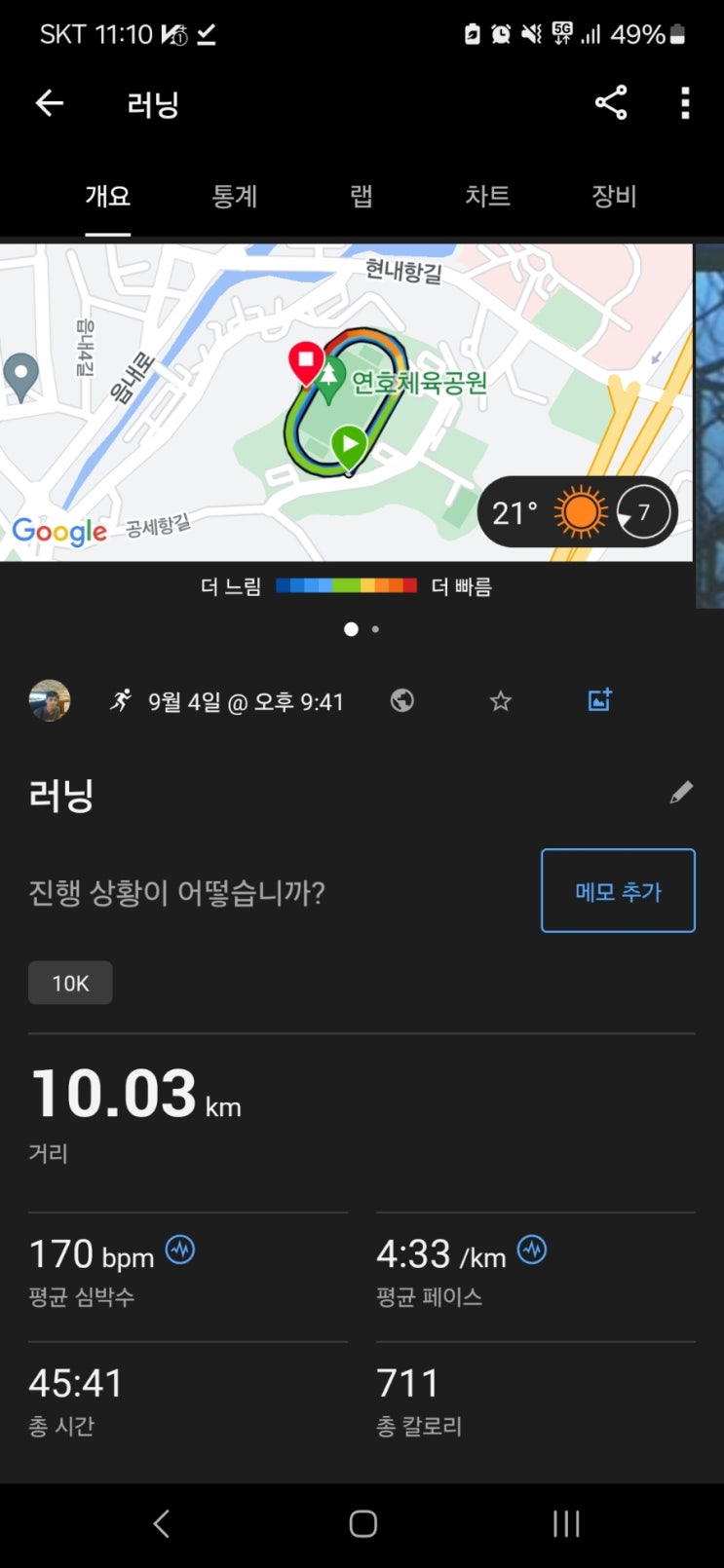724x1568 pixels.
Task: Tap the 메모 추가 button
Action: [618, 891]
